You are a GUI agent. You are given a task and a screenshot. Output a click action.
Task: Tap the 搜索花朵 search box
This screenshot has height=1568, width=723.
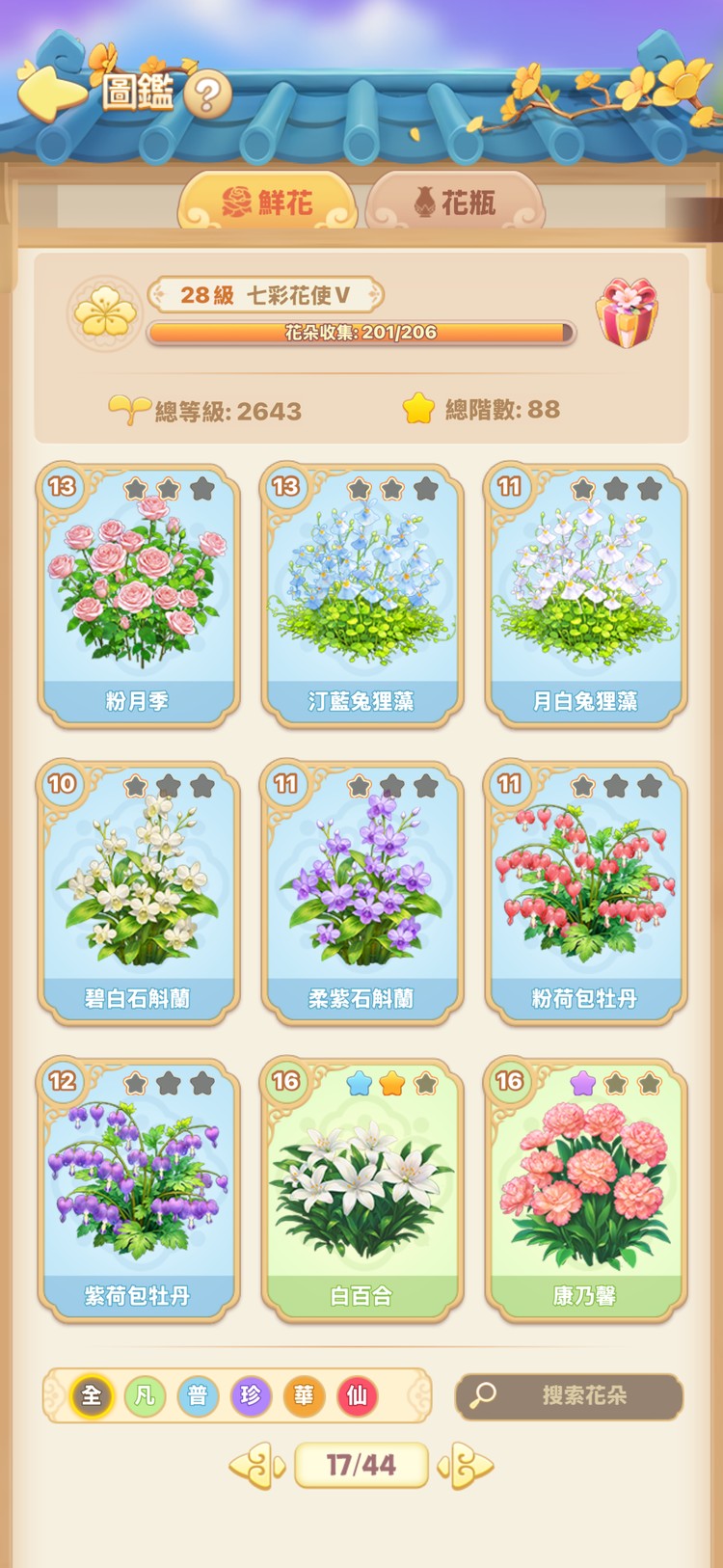(569, 1395)
